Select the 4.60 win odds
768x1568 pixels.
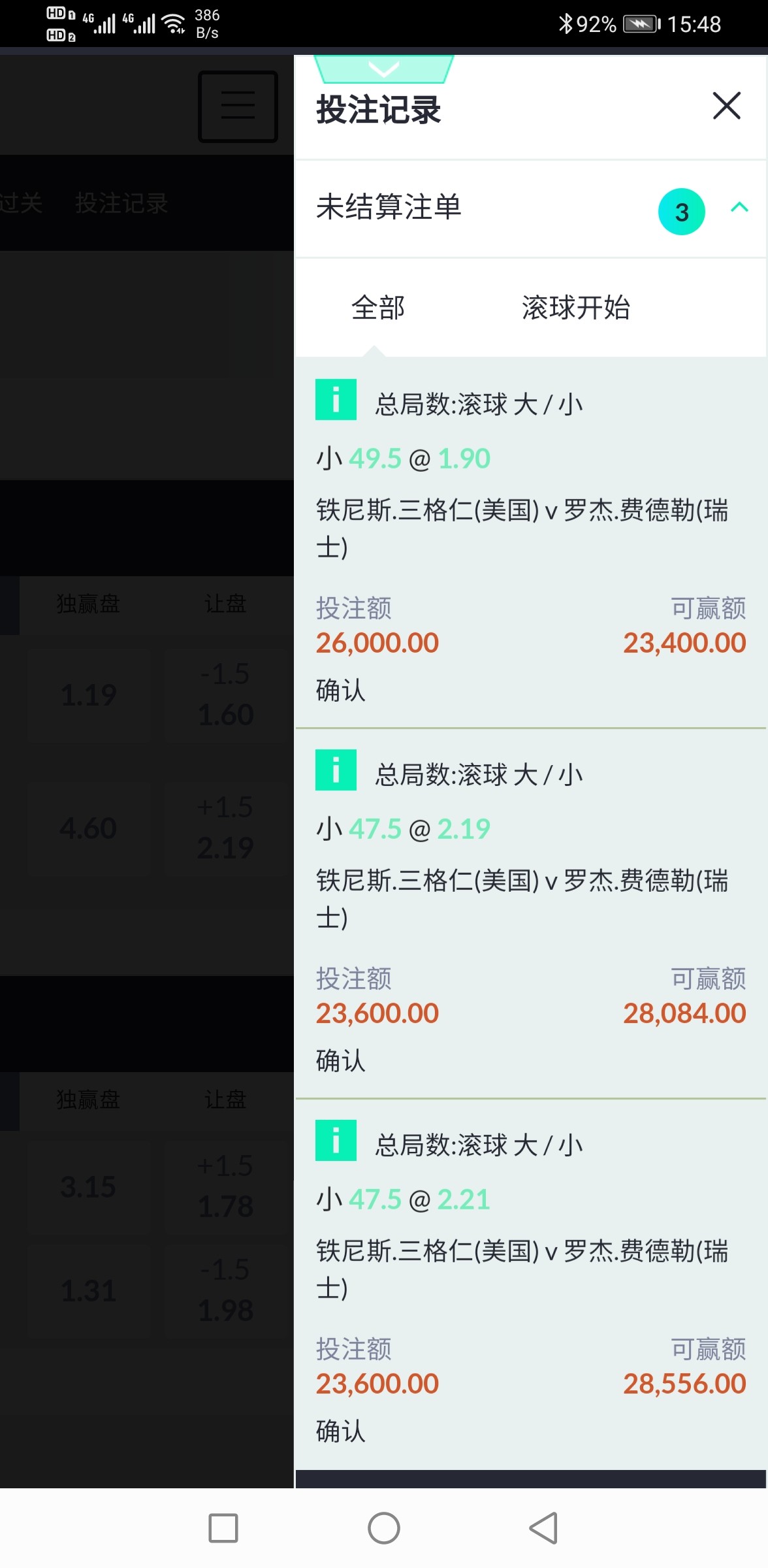coord(90,827)
